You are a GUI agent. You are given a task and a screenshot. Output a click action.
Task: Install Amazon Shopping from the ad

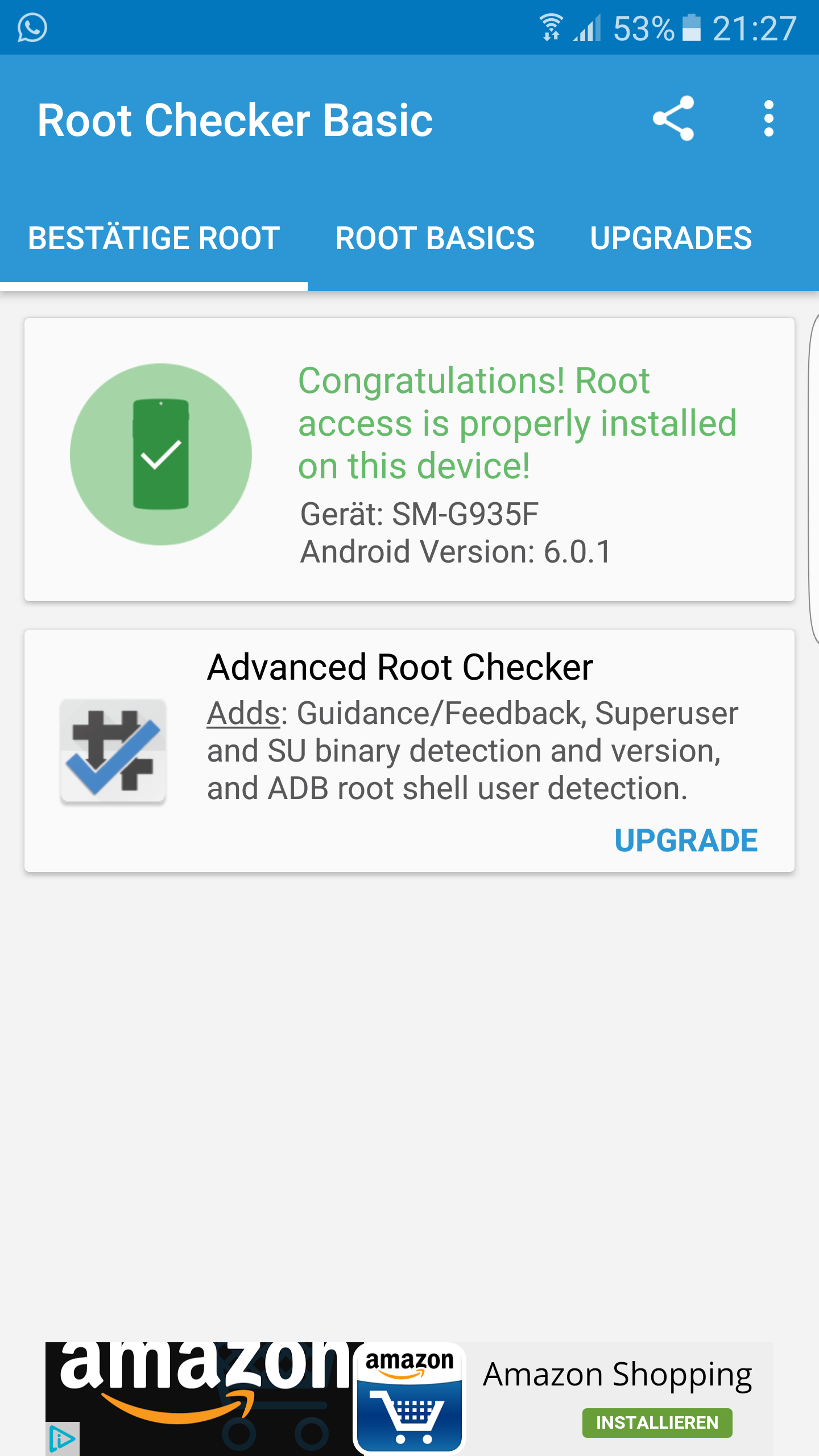coord(657,1422)
